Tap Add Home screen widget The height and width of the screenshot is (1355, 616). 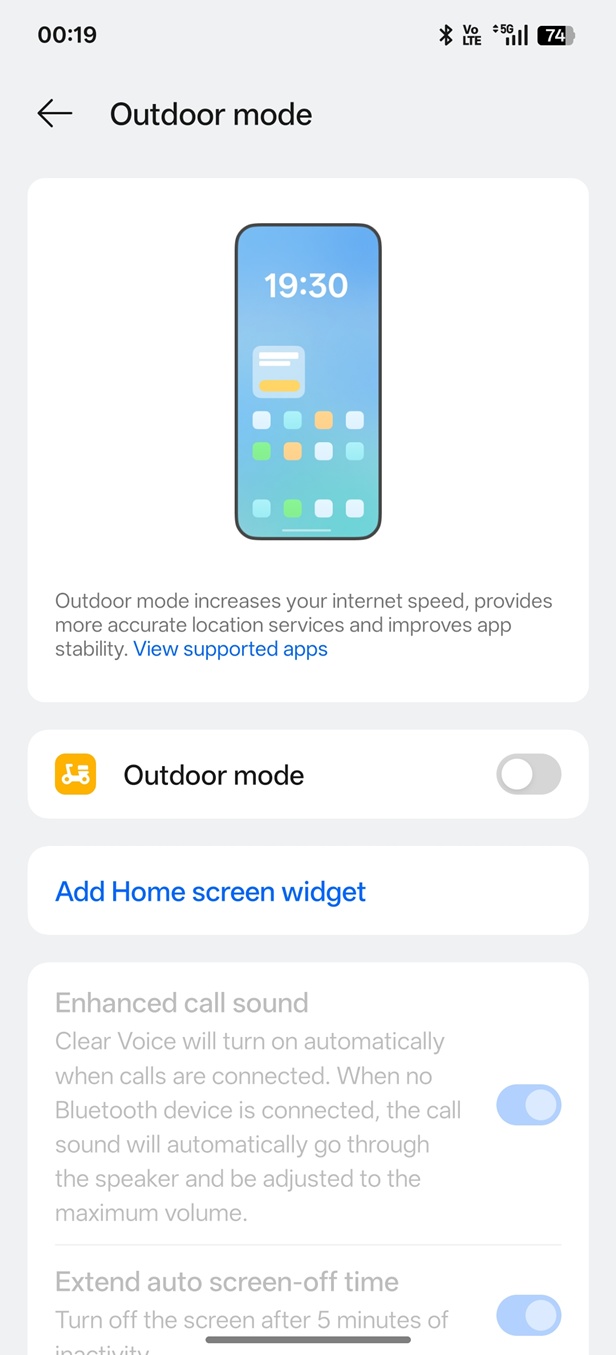[211, 891]
